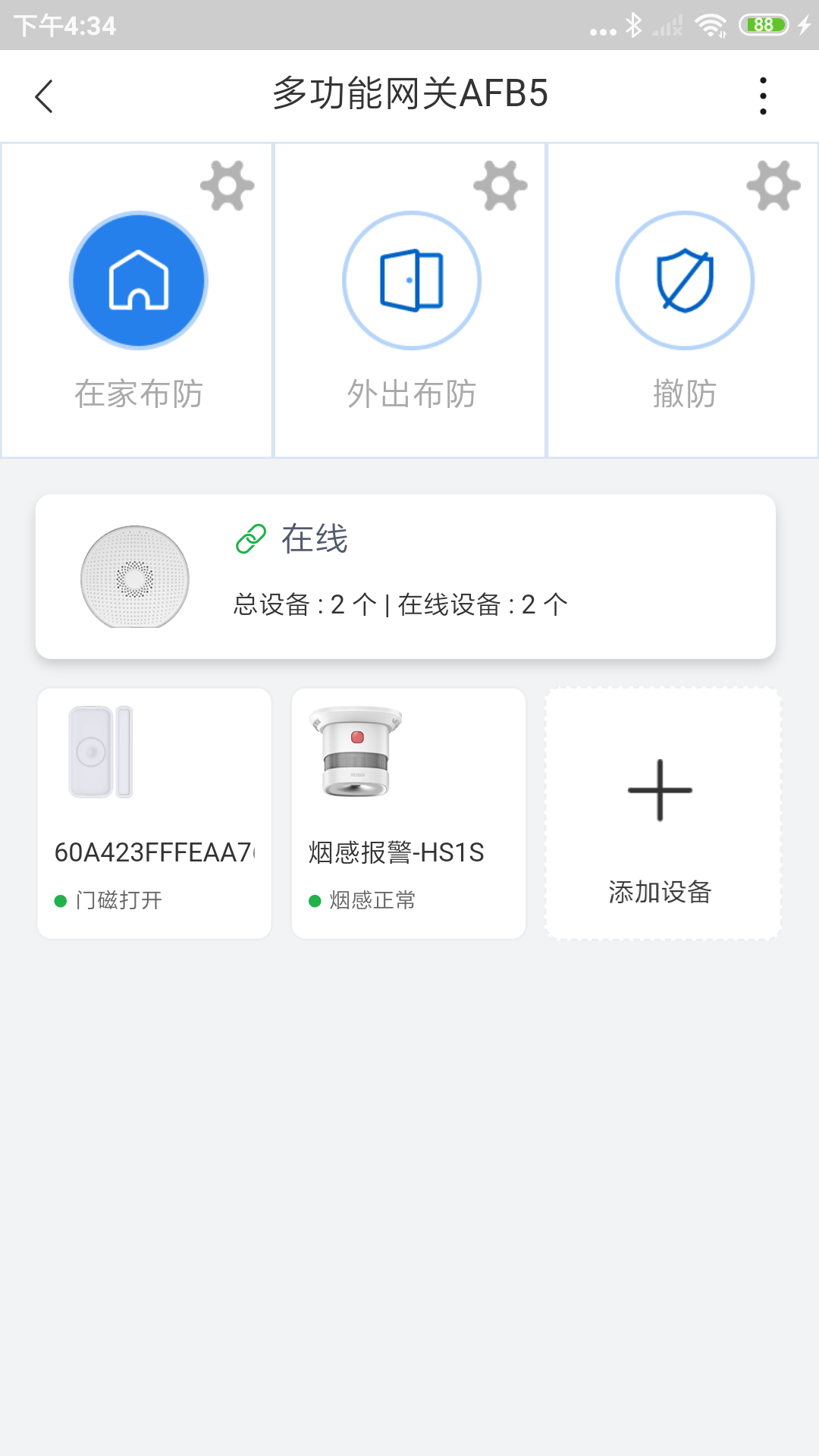The image size is (819, 1456).
Task: Expand details for 烟感报警-HS1S device
Action: point(409,811)
